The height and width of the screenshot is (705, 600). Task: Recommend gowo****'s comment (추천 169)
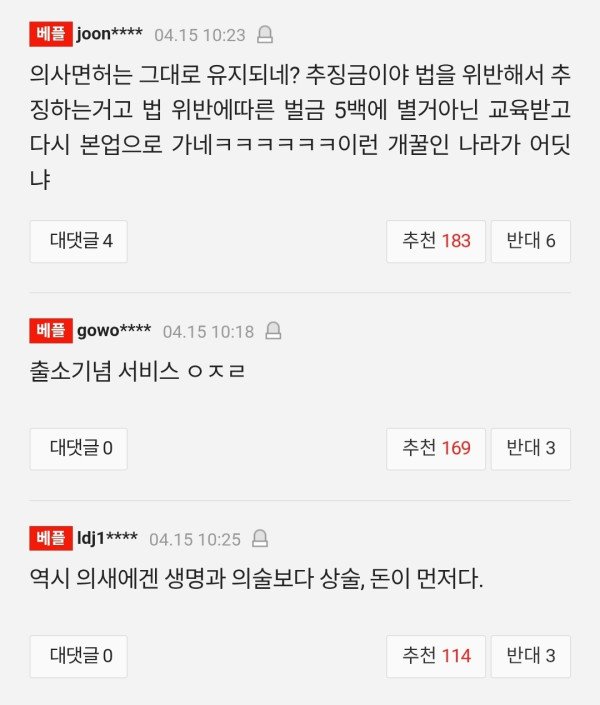(x=436, y=448)
